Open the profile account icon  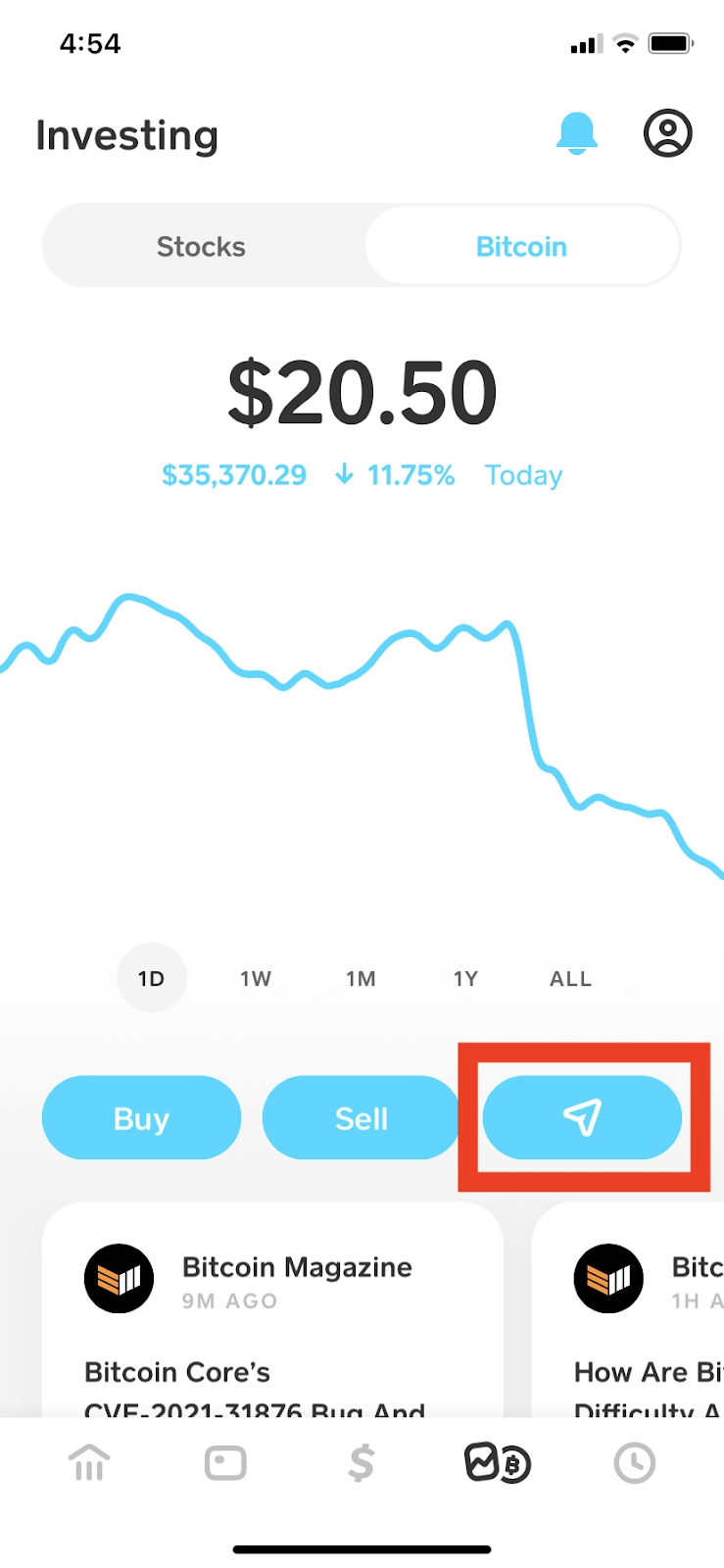click(667, 133)
